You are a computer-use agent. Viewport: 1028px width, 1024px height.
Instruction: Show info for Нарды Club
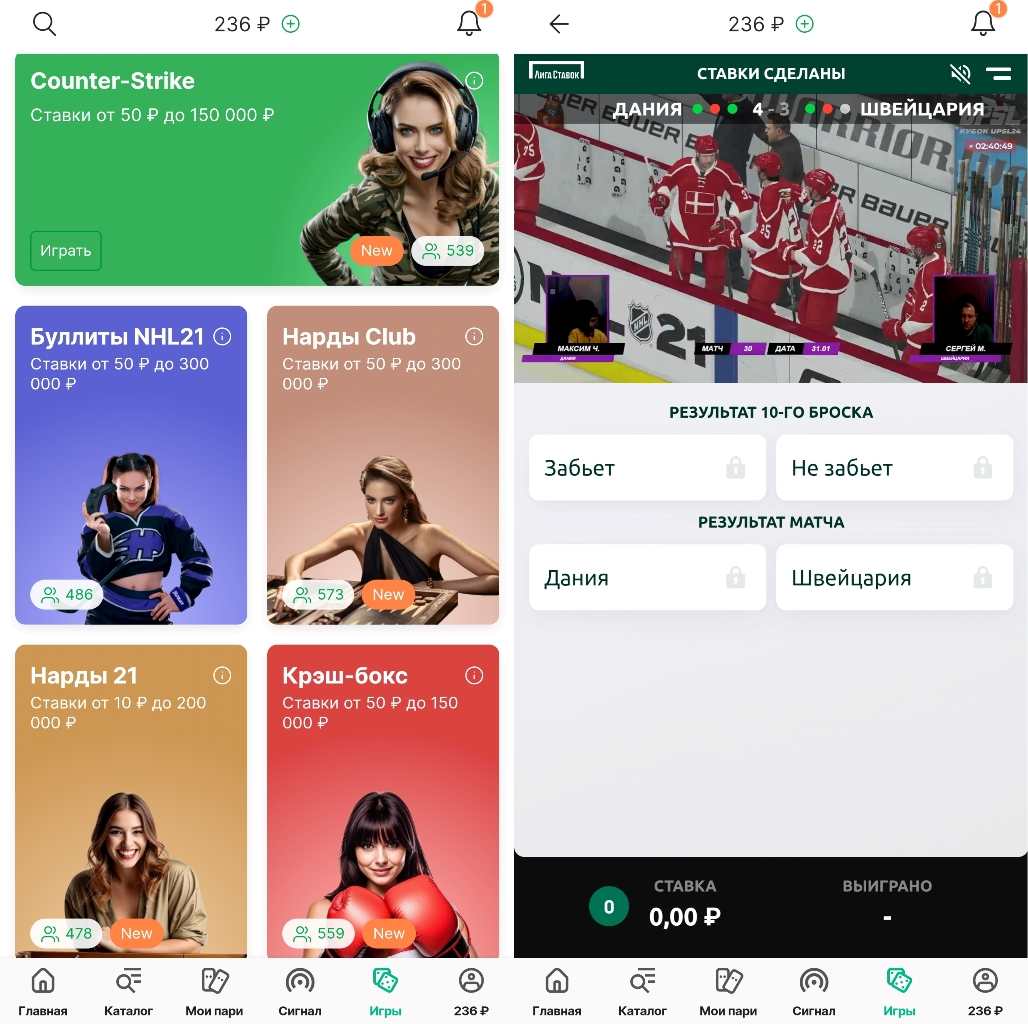(x=475, y=337)
